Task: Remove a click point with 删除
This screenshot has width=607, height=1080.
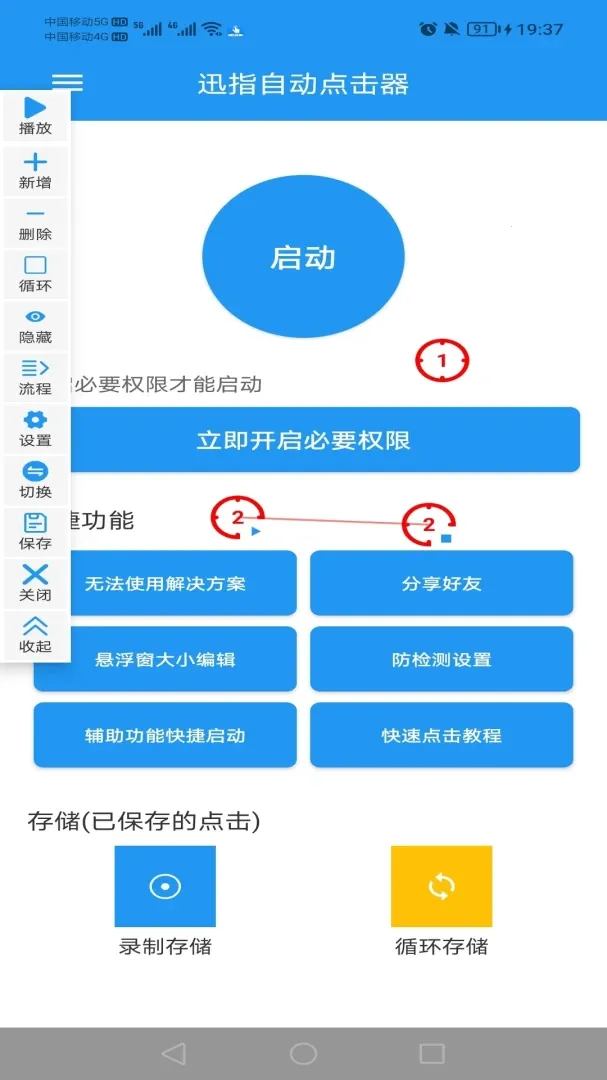Action: [35, 224]
